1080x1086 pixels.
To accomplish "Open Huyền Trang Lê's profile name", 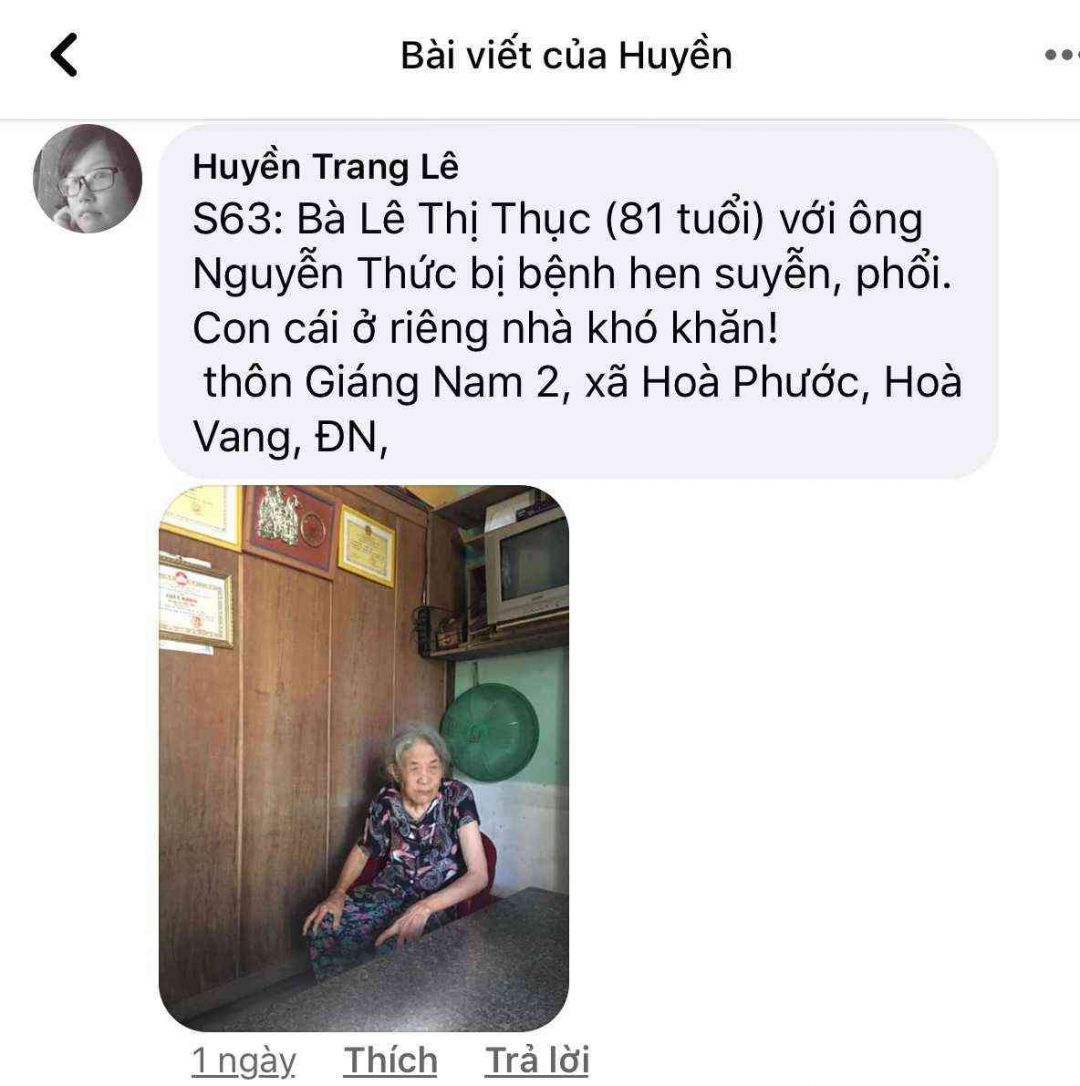I will click(325, 168).
